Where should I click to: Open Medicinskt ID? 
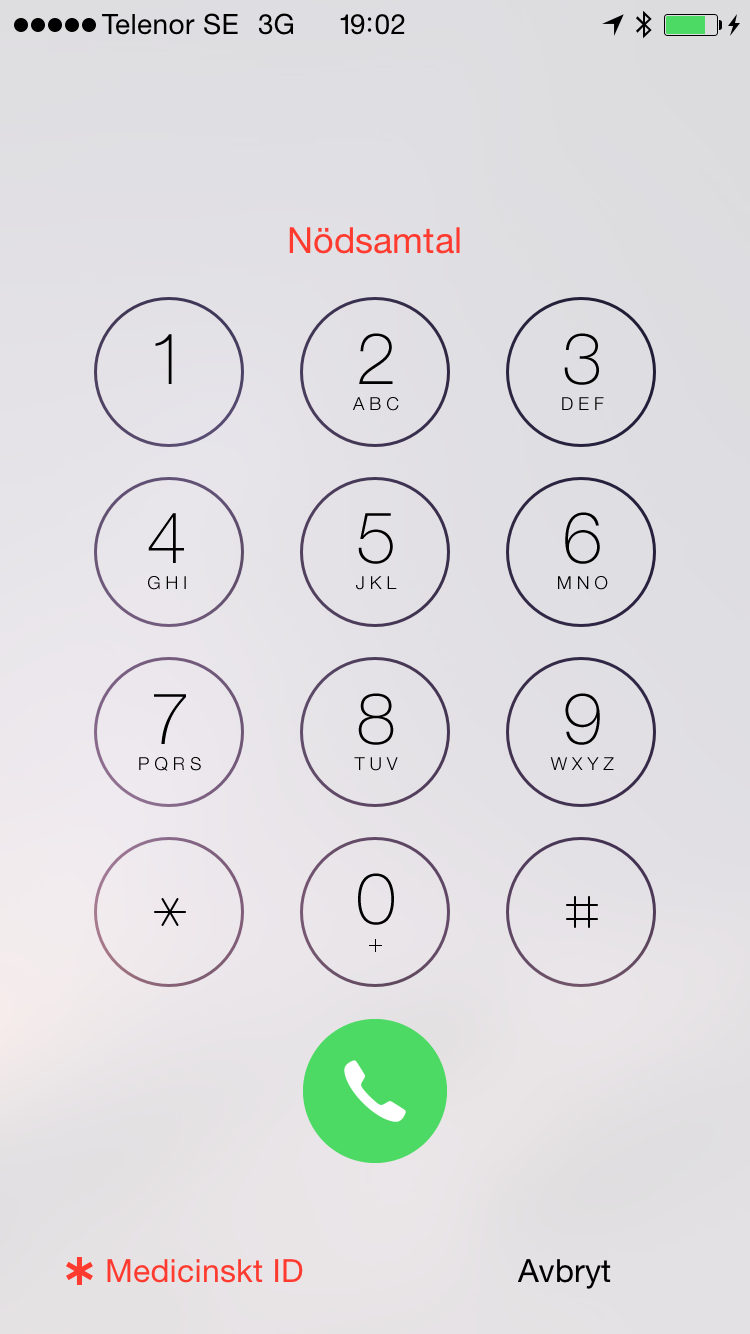(x=185, y=1272)
